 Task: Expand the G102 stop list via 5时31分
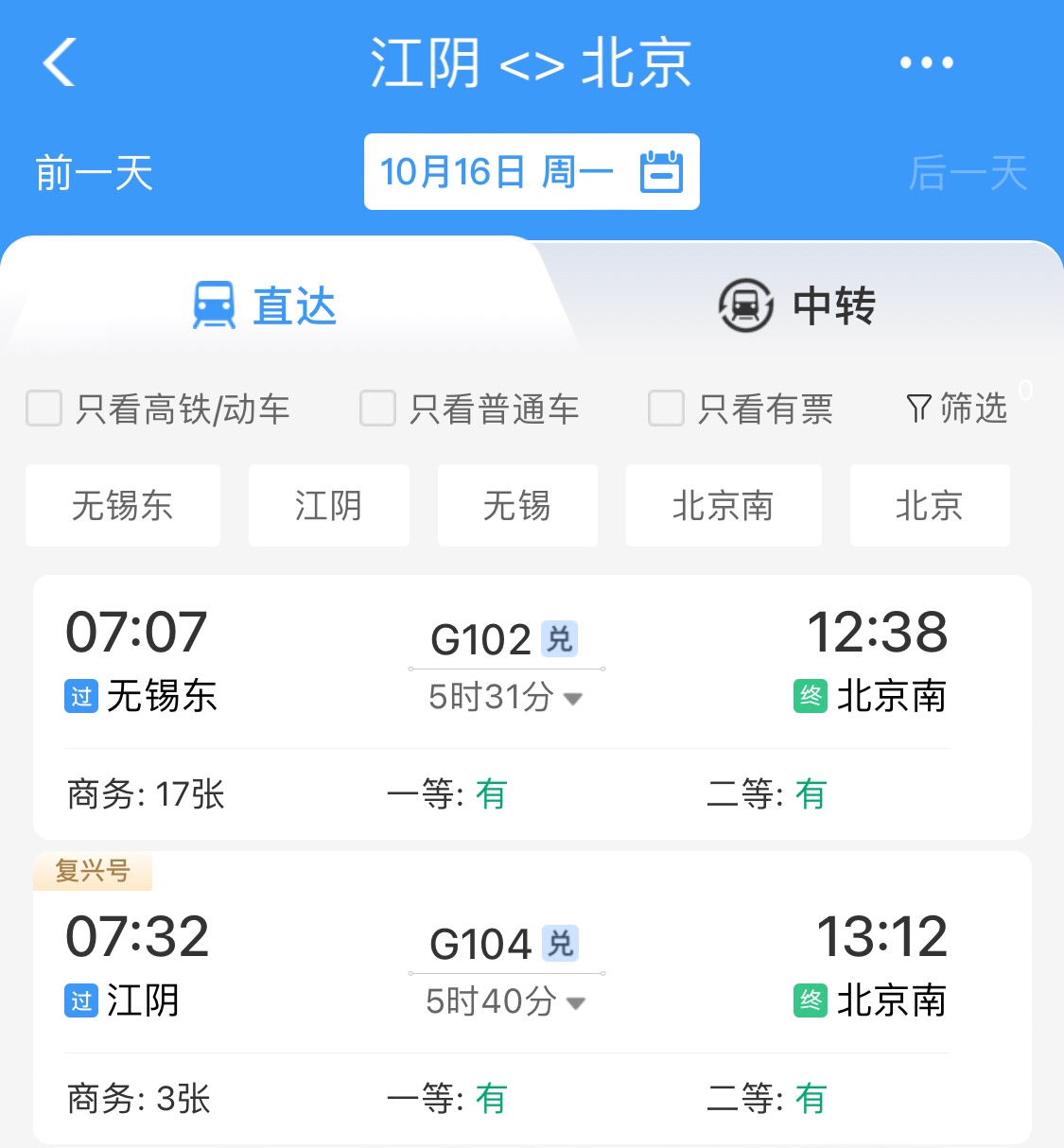click(x=506, y=698)
